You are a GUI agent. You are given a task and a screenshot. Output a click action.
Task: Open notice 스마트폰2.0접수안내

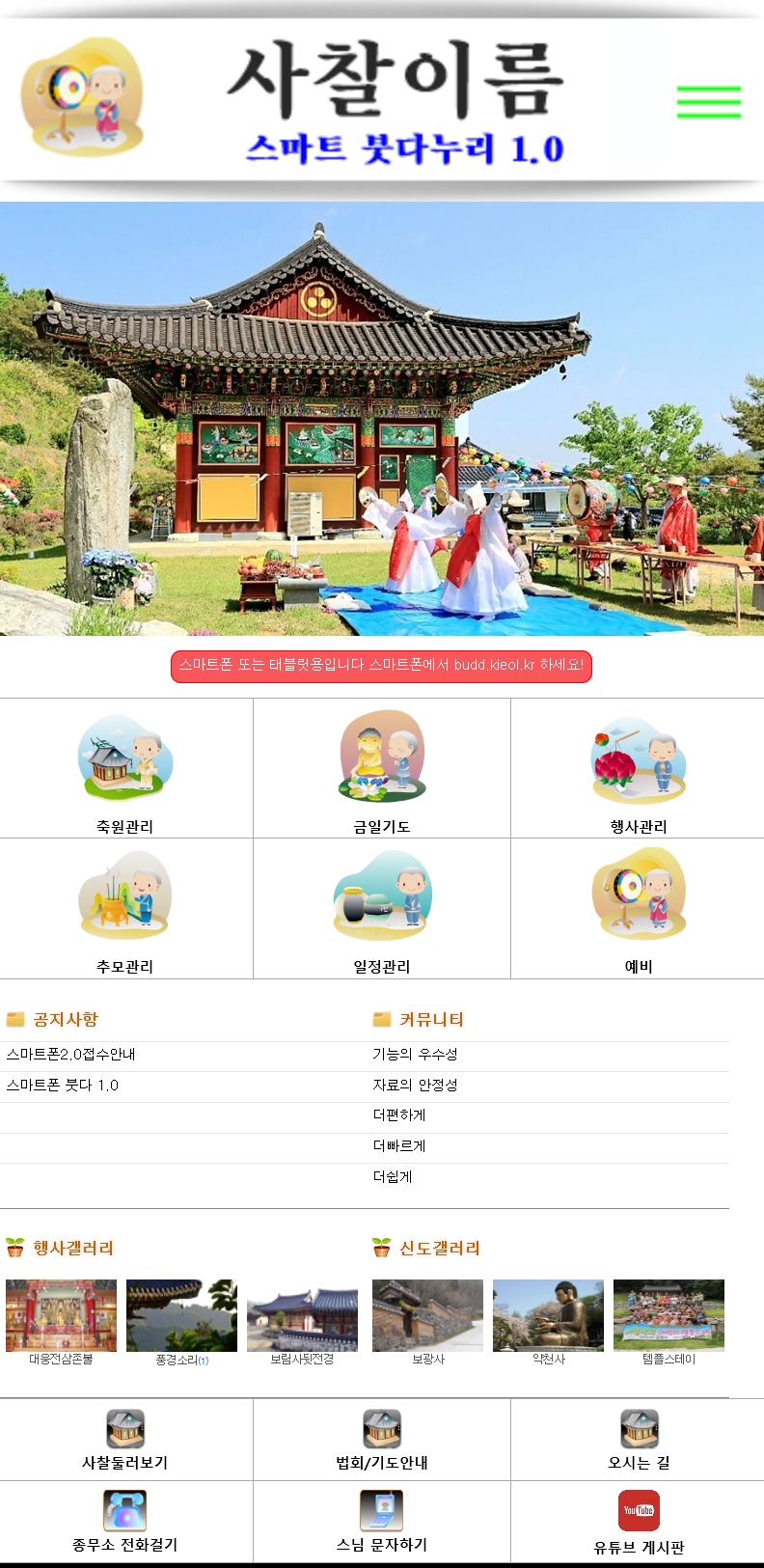(x=70, y=1055)
